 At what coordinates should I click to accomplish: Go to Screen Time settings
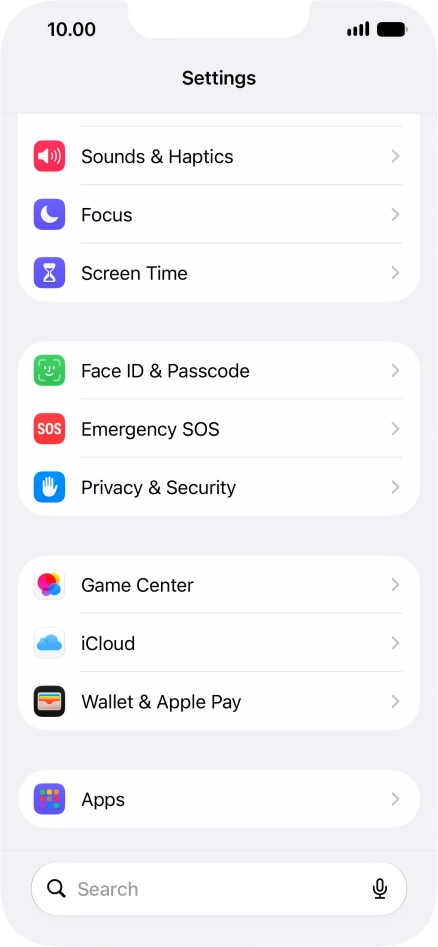pos(219,273)
